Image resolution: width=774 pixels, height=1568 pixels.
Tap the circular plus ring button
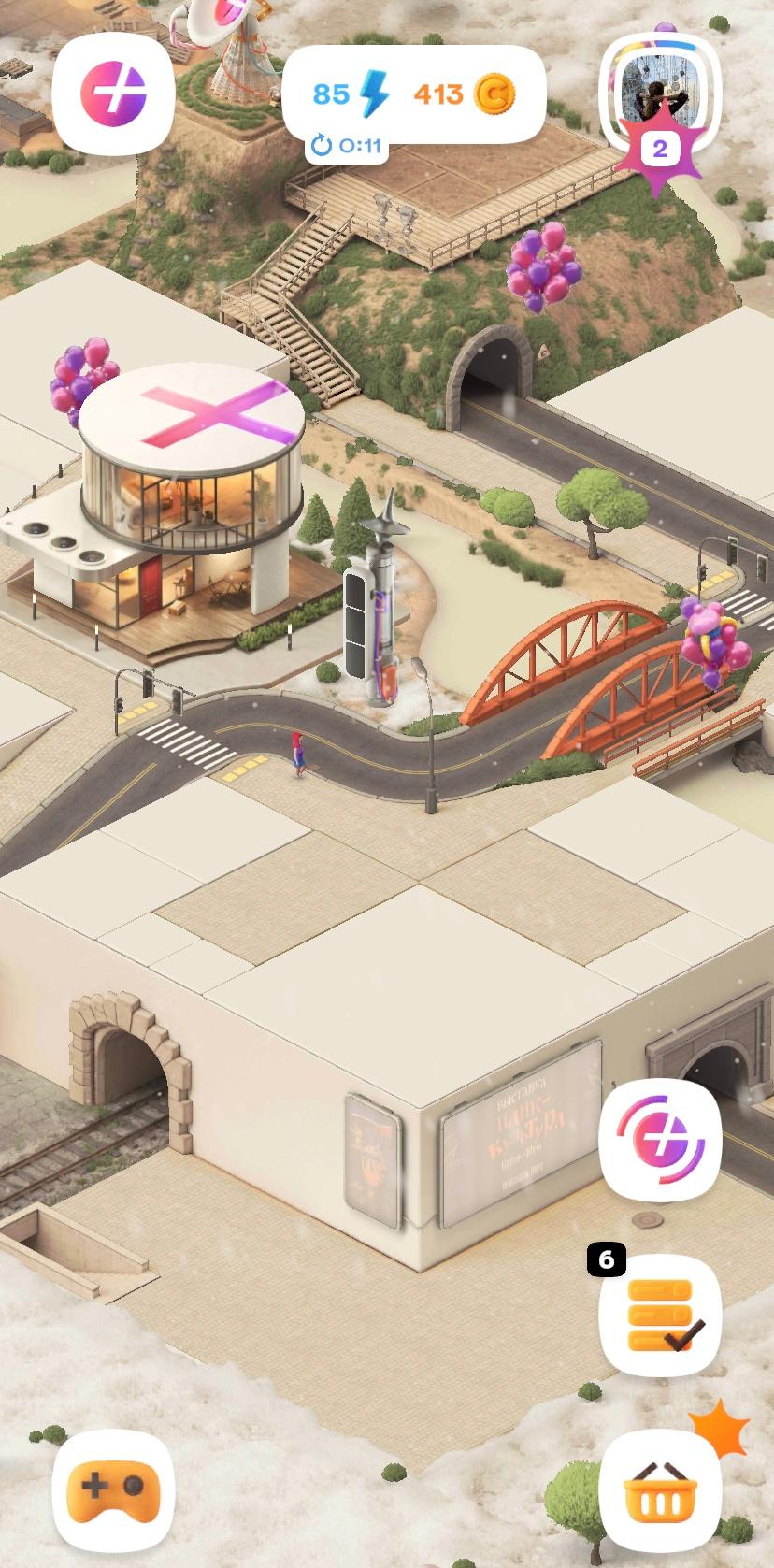tap(660, 1140)
